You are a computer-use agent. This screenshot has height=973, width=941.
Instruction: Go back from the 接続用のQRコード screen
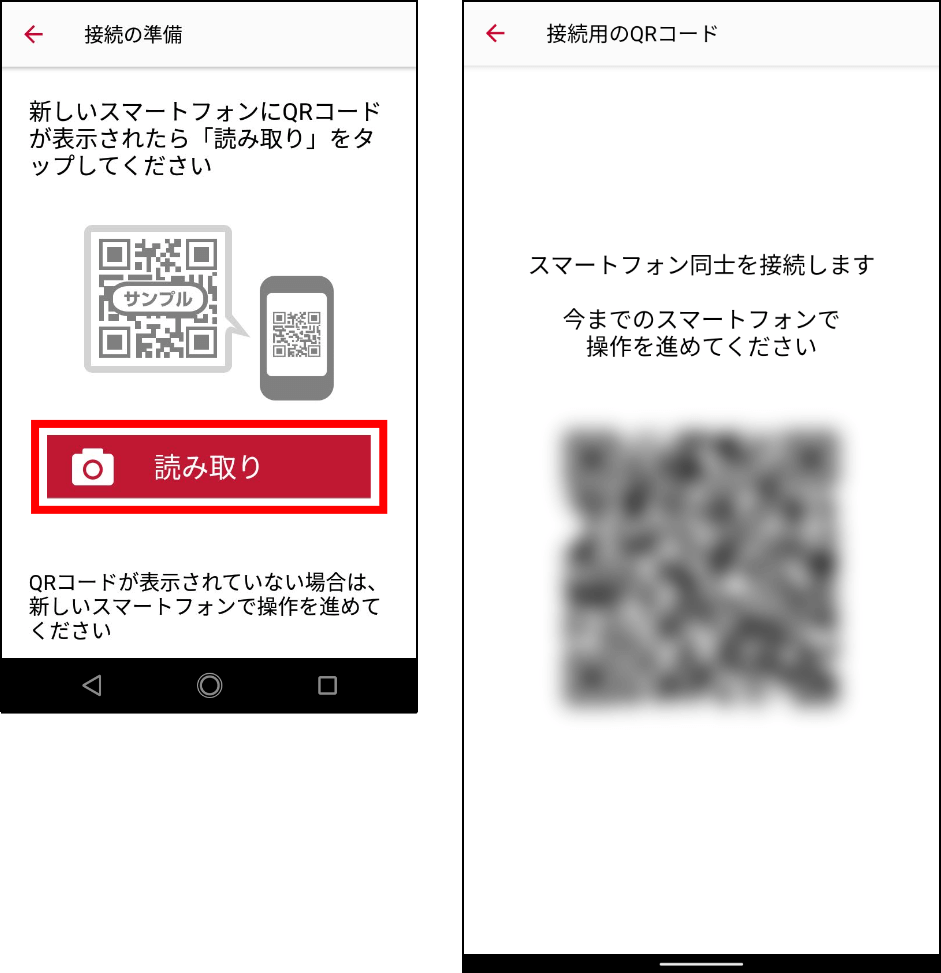click(x=495, y=34)
